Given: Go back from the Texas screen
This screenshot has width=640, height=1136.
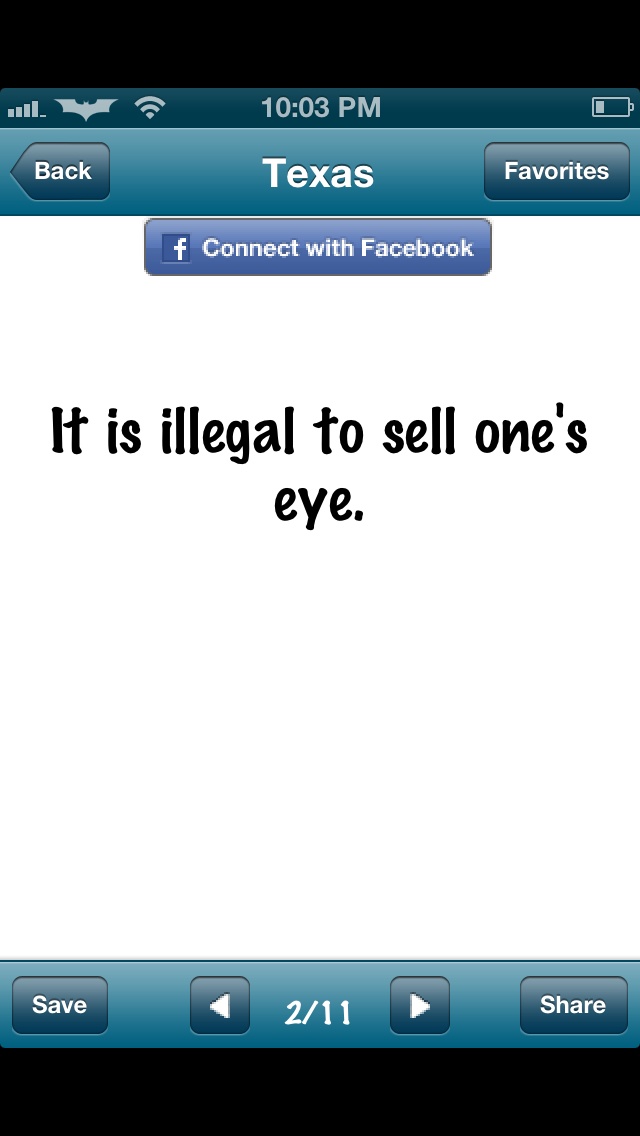Looking at the screenshot, I should (x=61, y=172).
